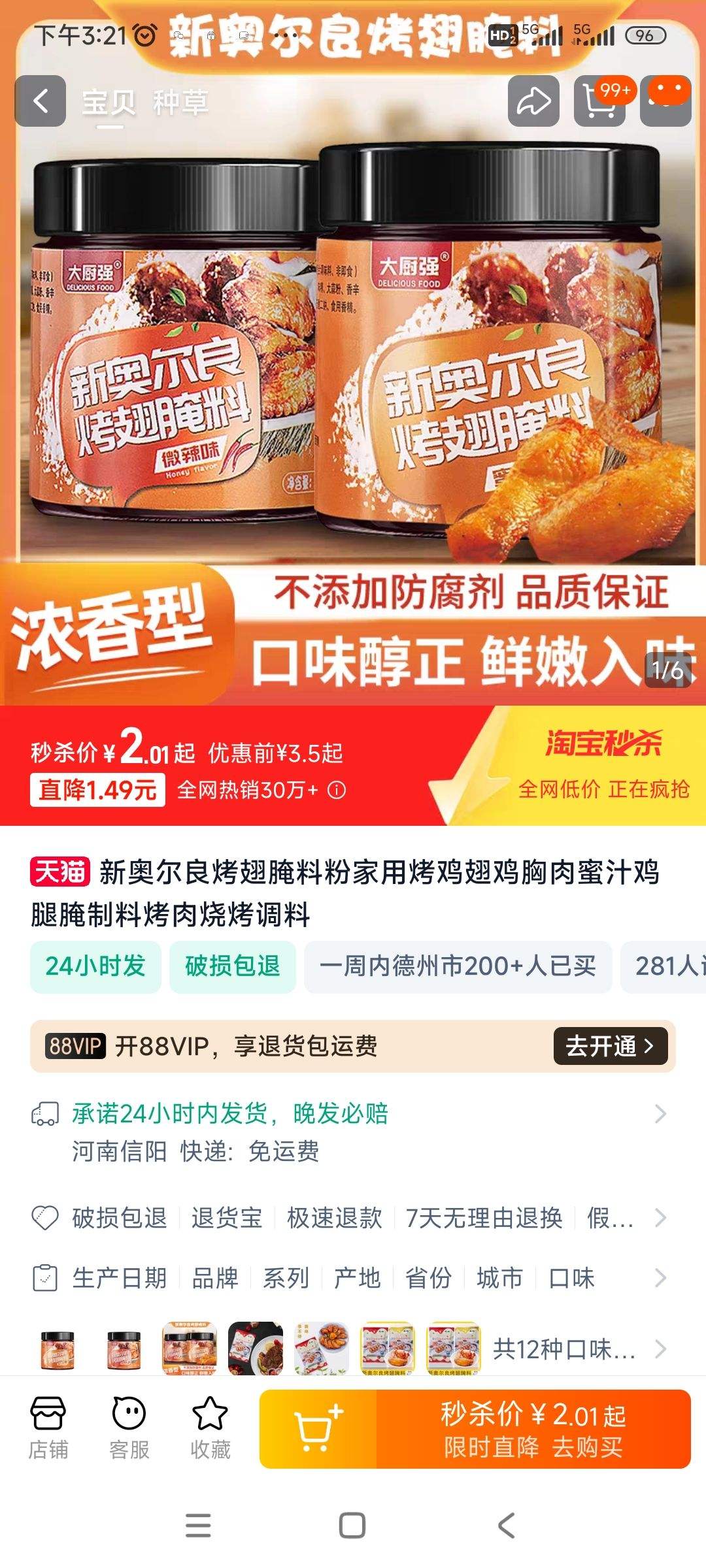Tap the back arrow to leave the page
The height and width of the screenshot is (1568, 706).
coord(42,101)
